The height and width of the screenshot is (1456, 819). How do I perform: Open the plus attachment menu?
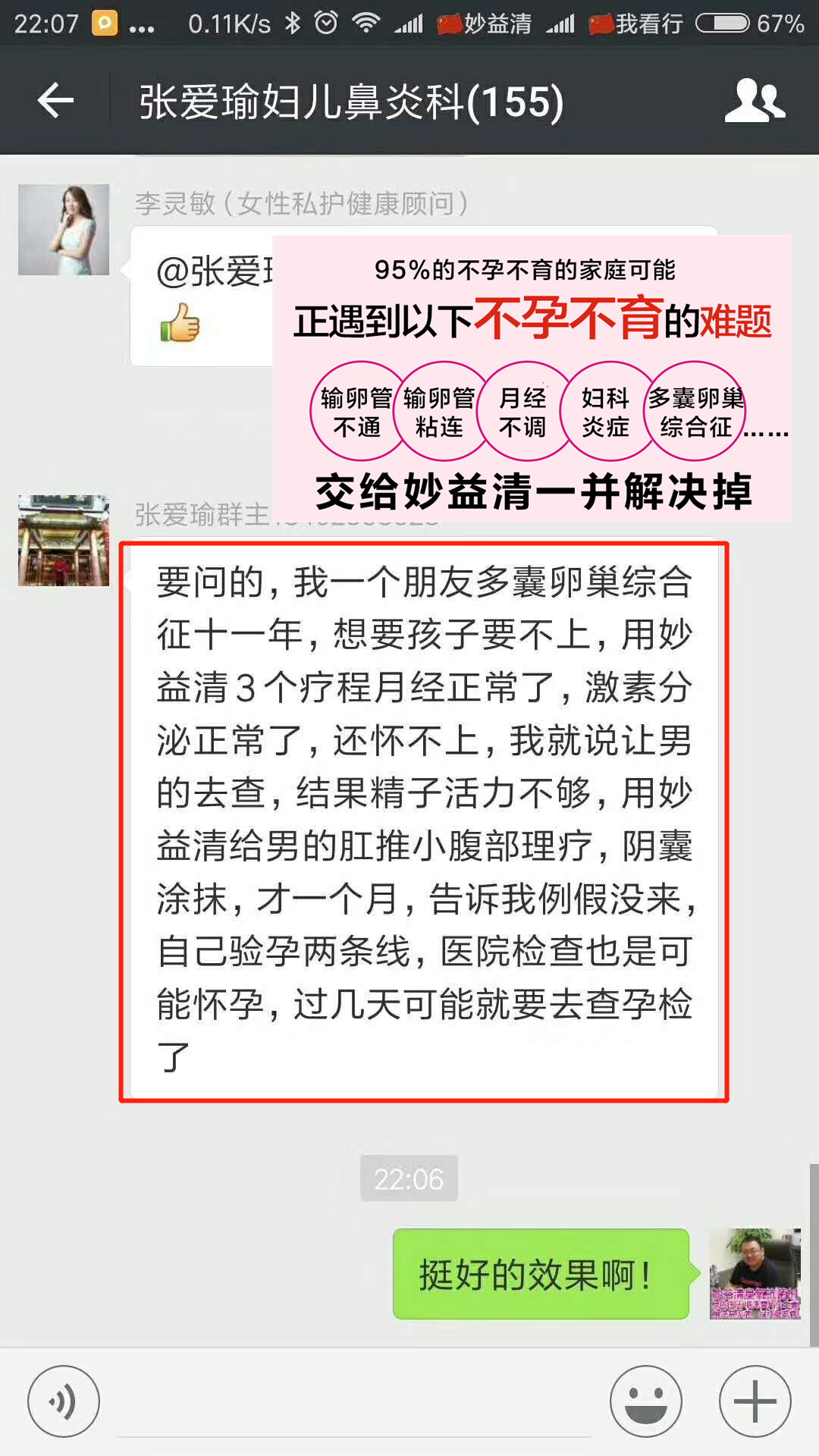(x=755, y=1401)
